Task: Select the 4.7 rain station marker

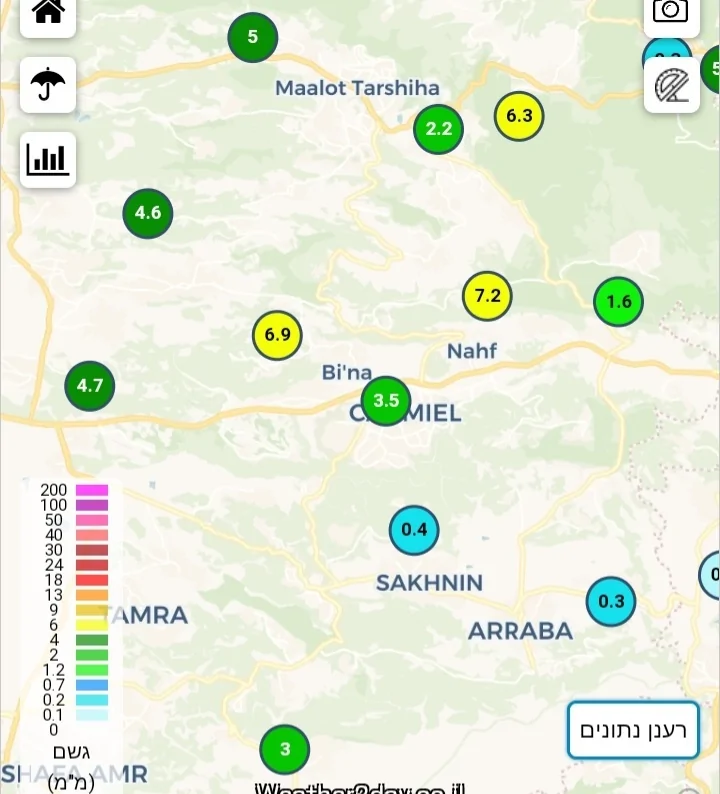Action: [90, 386]
